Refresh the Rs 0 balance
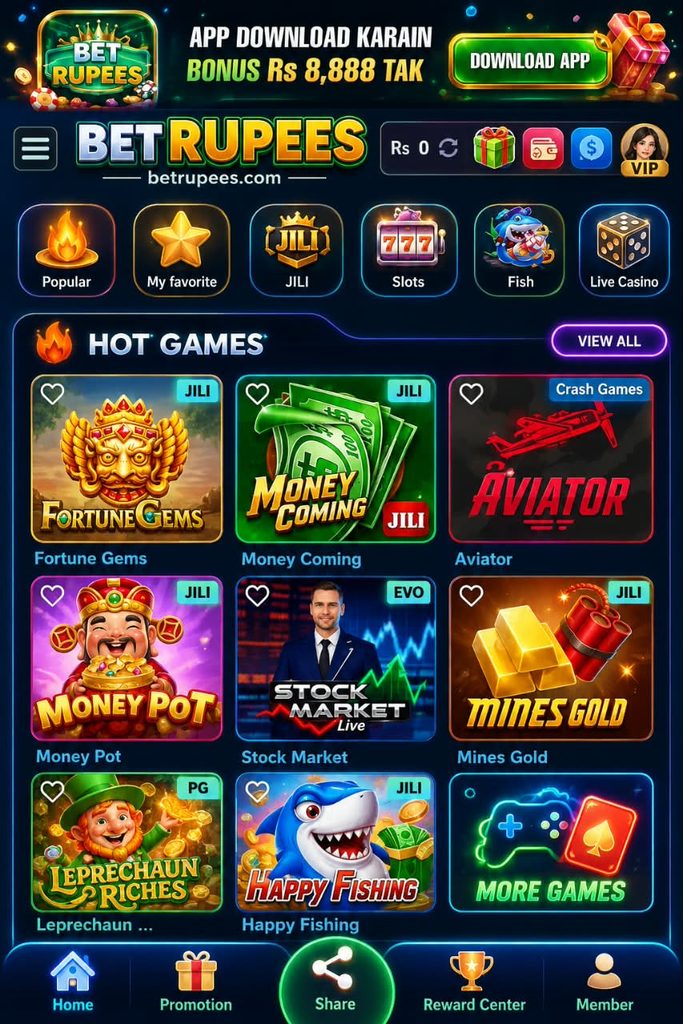Image resolution: width=683 pixels, height=1024 pixels. pyautogui.click(x=448, y=148)
